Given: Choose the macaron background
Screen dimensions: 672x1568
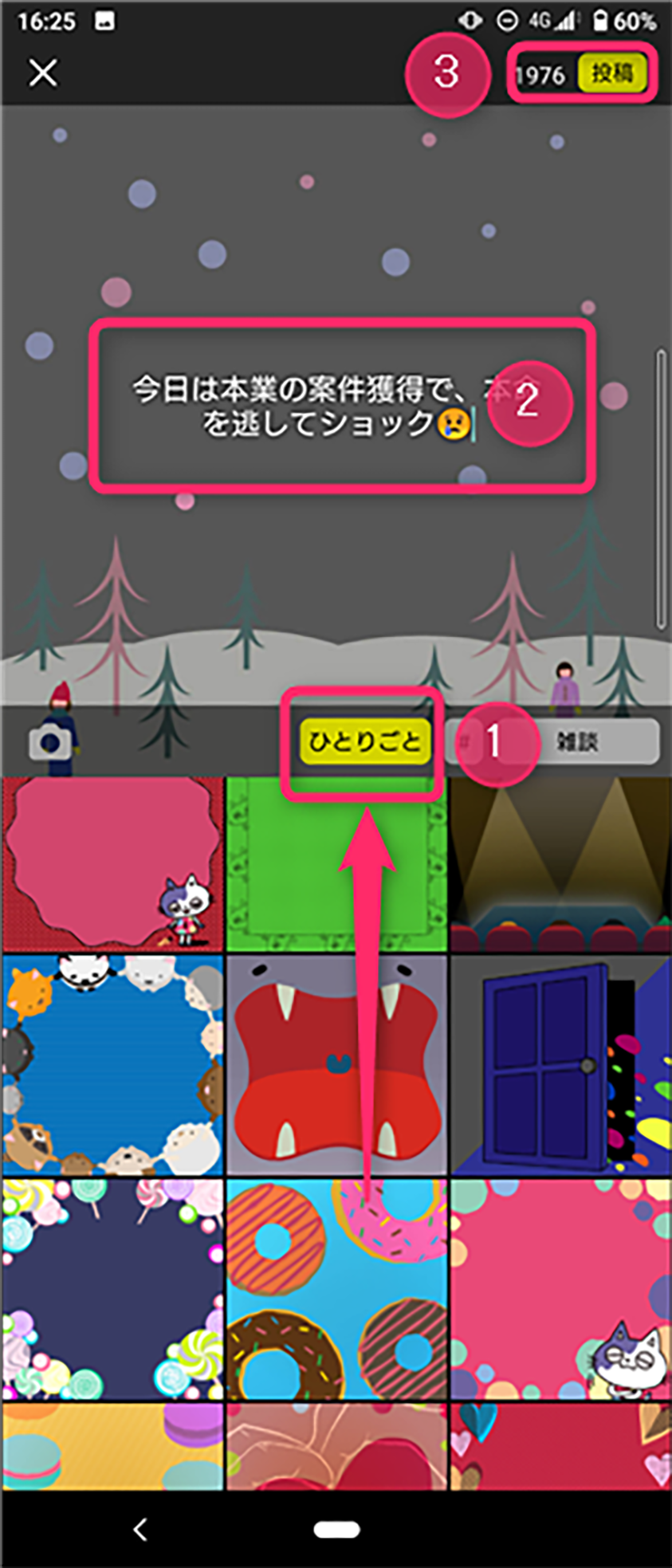Looking at the screenshot, I should click(x=112, y=1447).
